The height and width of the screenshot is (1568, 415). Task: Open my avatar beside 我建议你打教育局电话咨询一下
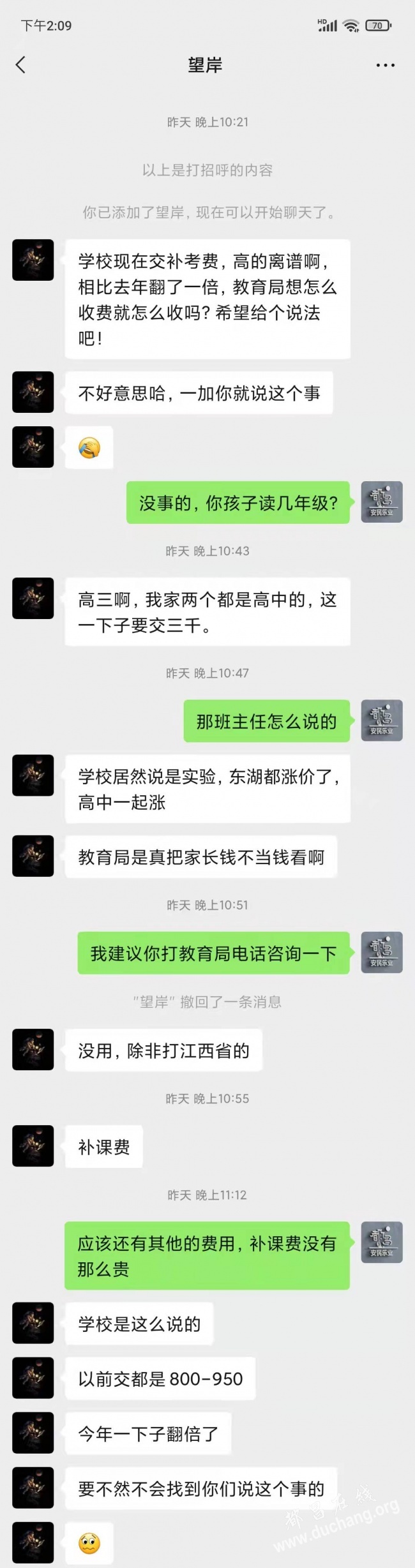(x=381, y=952)
